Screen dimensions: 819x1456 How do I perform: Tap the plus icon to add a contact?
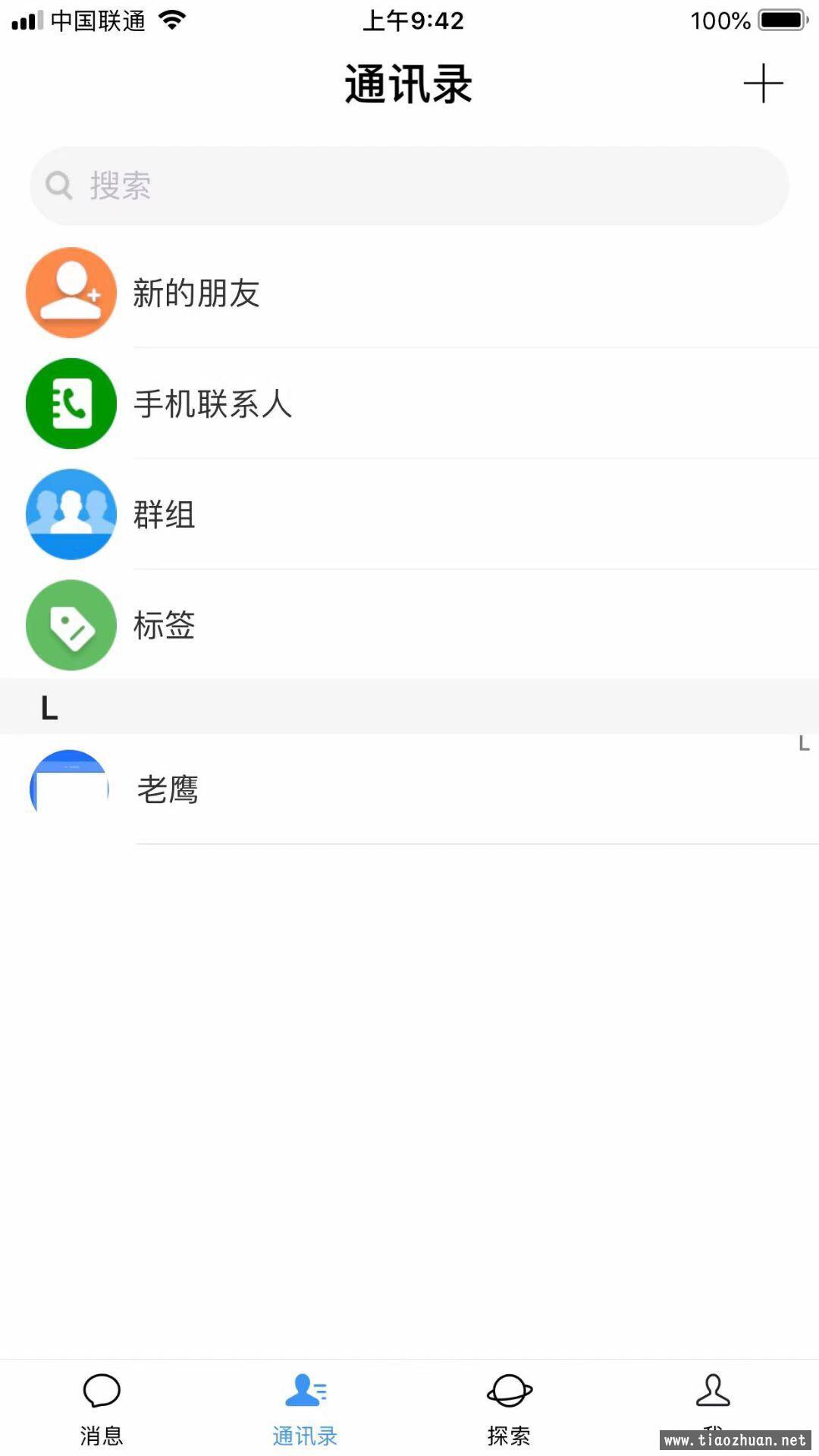coord(763,83)
